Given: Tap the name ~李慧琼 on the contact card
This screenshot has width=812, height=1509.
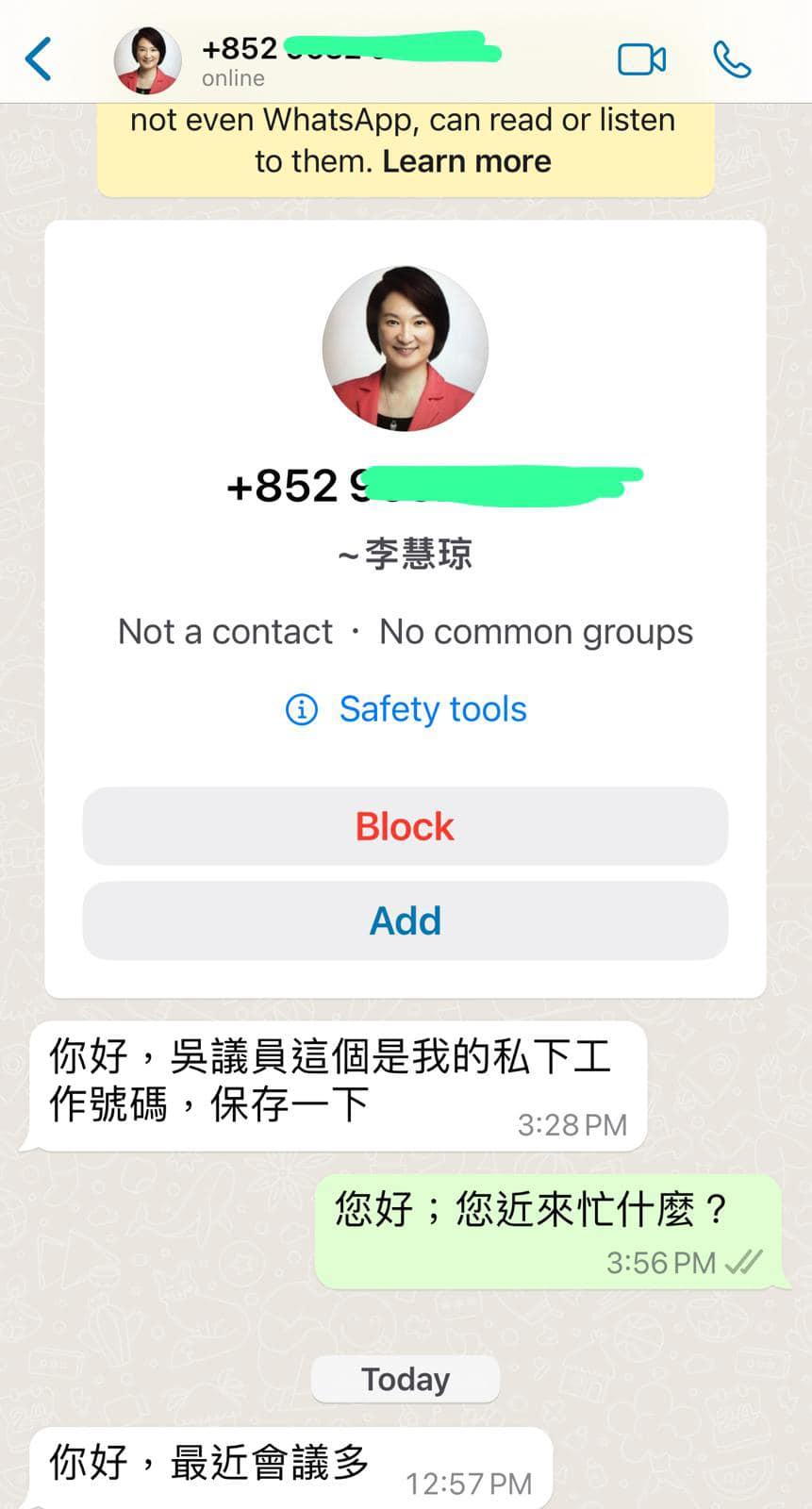Looking at the screenshot, I should click(404, 555).
